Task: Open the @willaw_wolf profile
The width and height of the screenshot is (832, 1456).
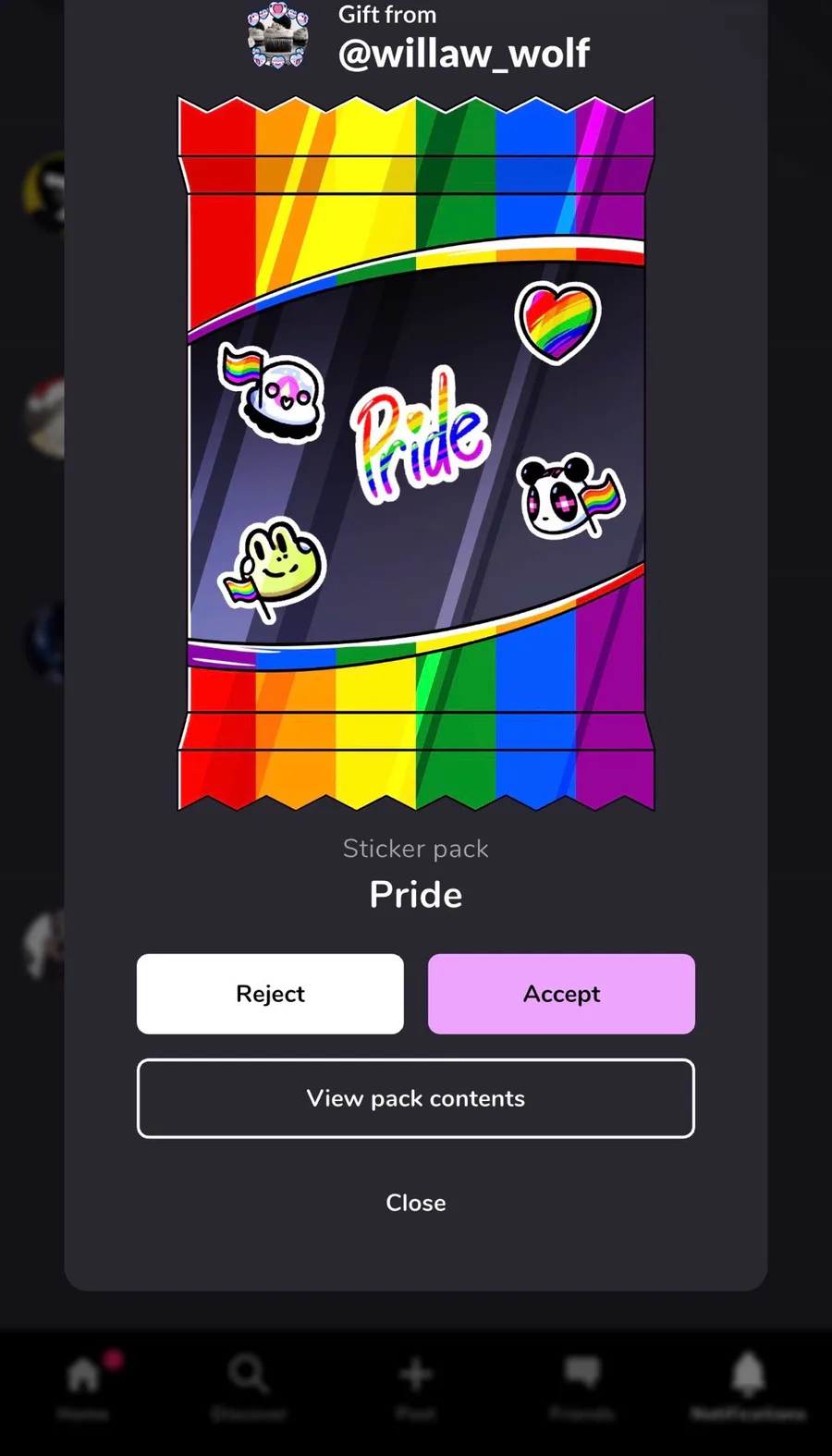Action: coord(463,54)
